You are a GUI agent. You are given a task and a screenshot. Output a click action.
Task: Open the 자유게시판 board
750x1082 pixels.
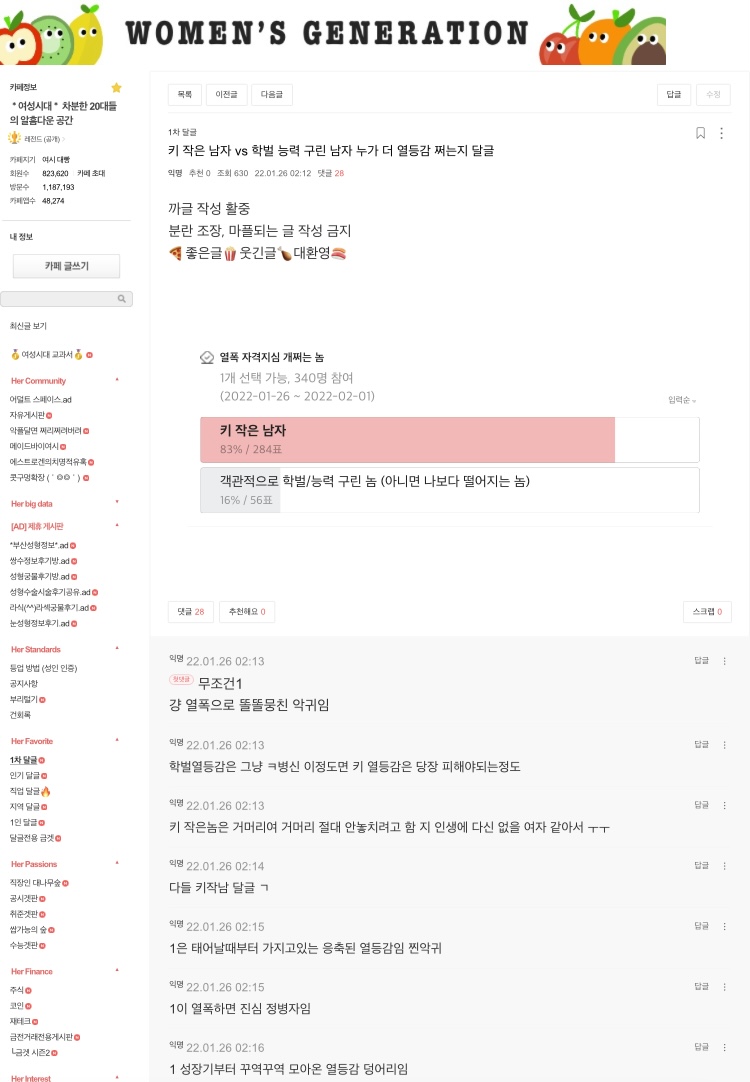pyautogui.click(x=28, y=414)
